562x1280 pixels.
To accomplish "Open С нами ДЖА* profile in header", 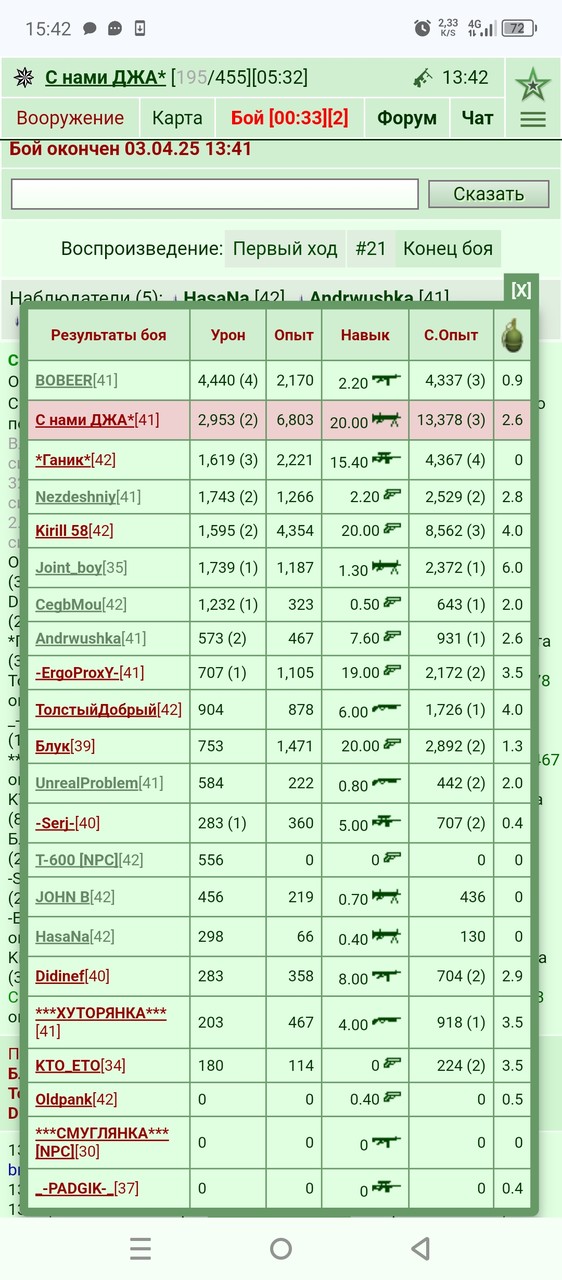I will point(105,77).
